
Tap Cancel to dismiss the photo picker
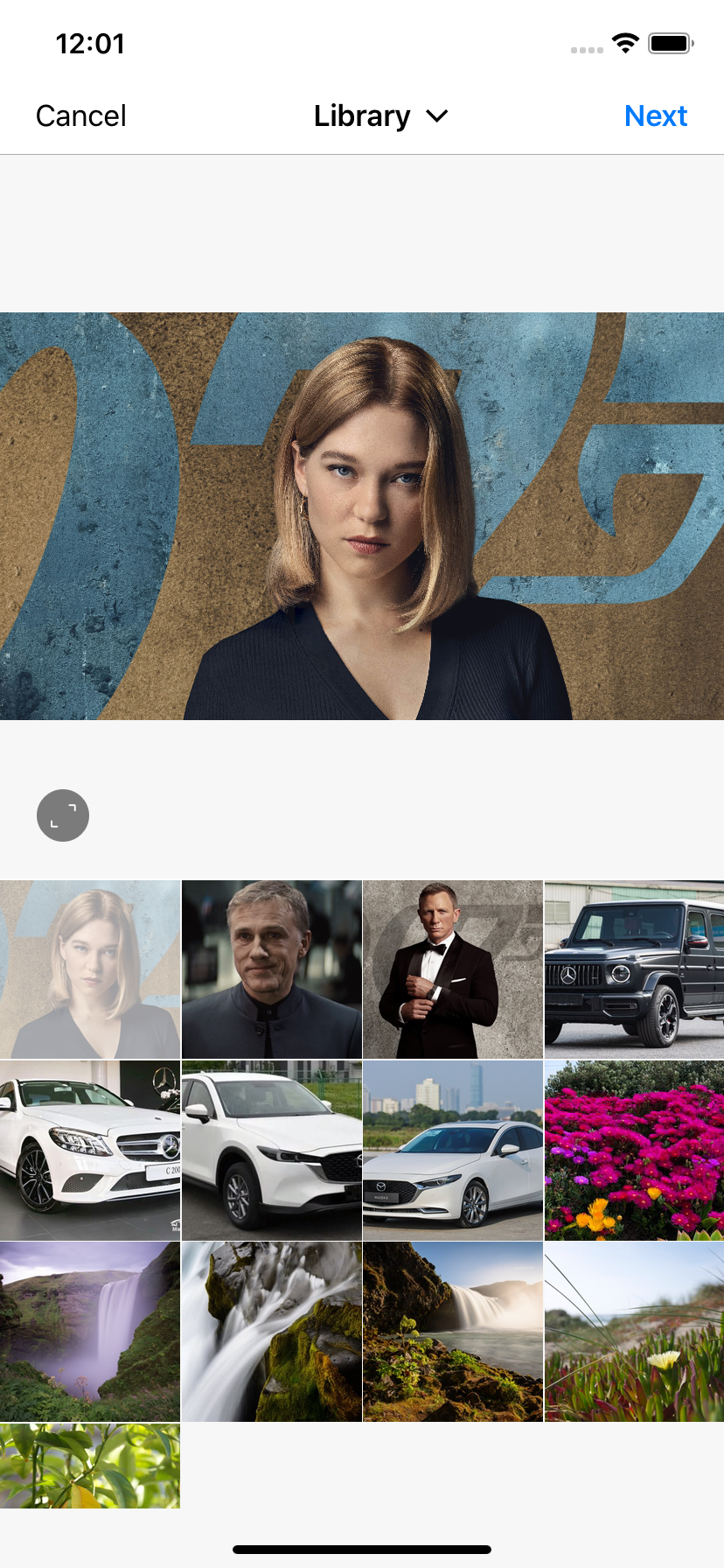pos(80,115)
